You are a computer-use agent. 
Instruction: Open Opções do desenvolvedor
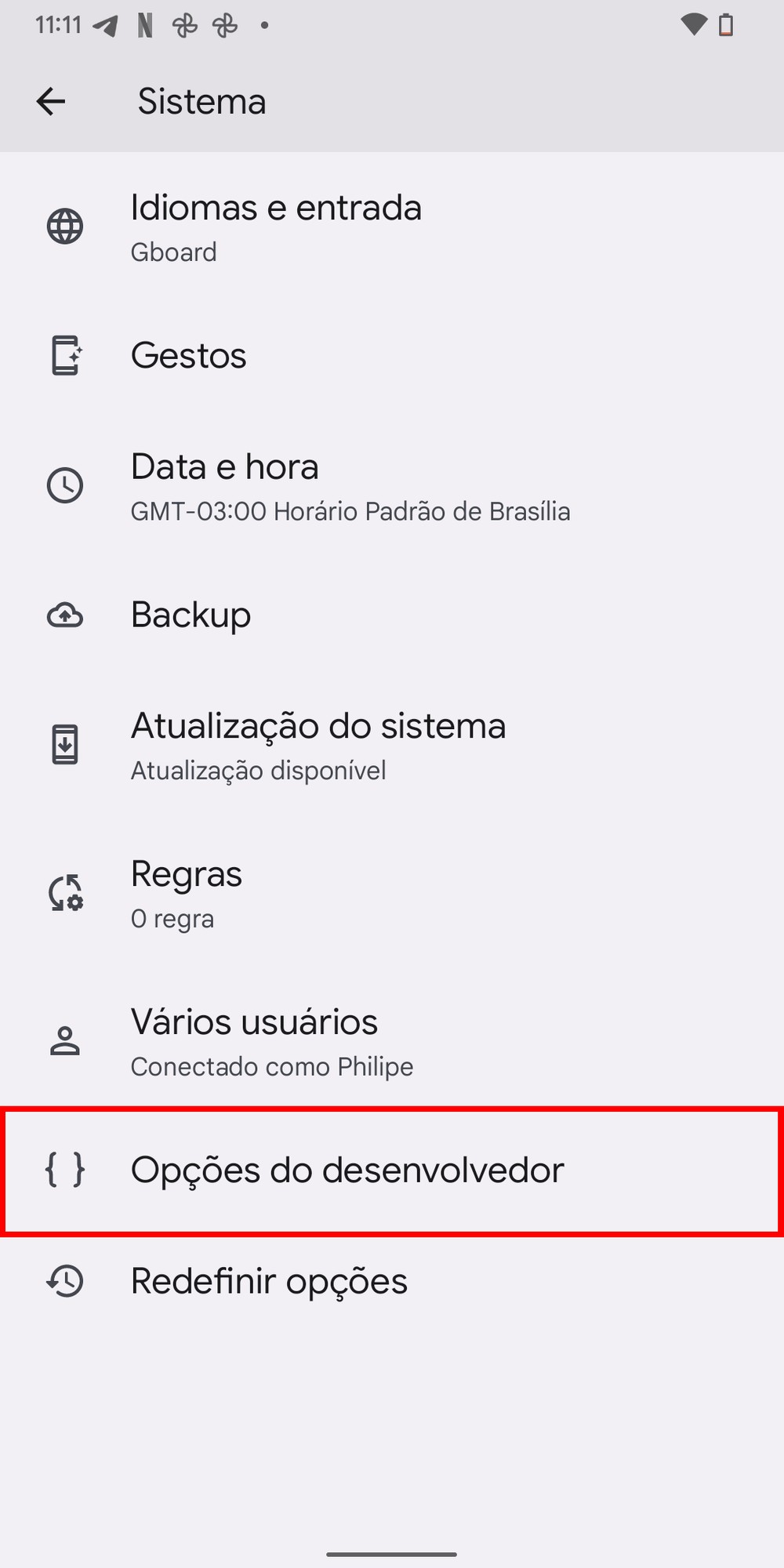pyautogui.click(x=347, y=1171)
